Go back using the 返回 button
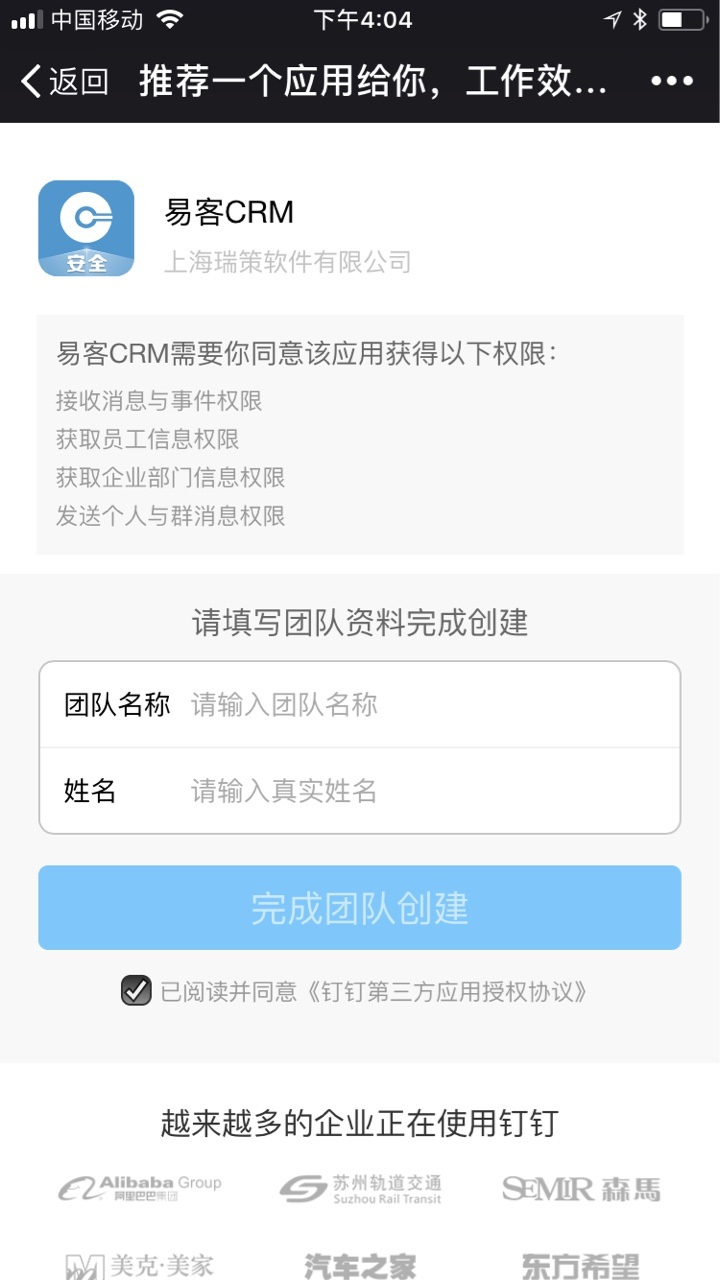The height and width of the screenshot is (1280, 720). click(64, 81)
